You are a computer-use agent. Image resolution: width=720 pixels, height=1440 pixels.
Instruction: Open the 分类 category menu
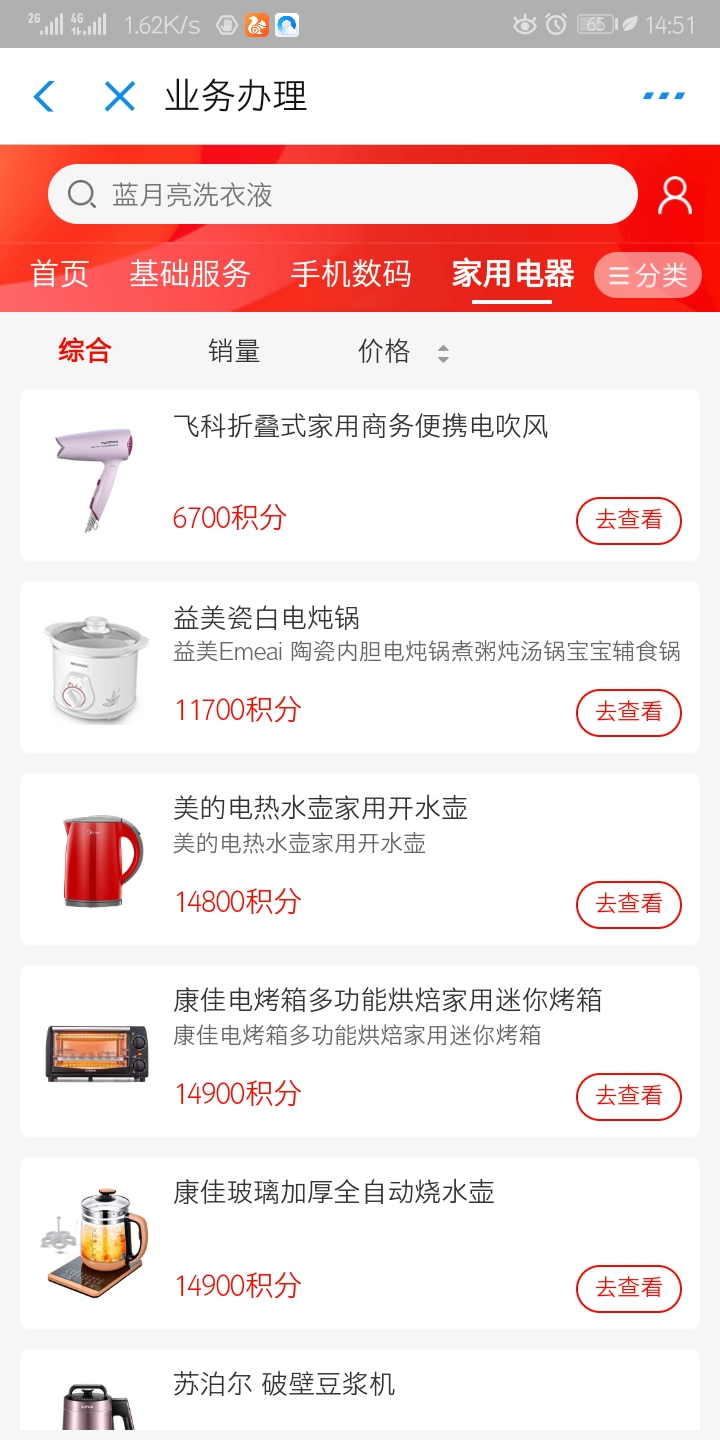(648, 274)
